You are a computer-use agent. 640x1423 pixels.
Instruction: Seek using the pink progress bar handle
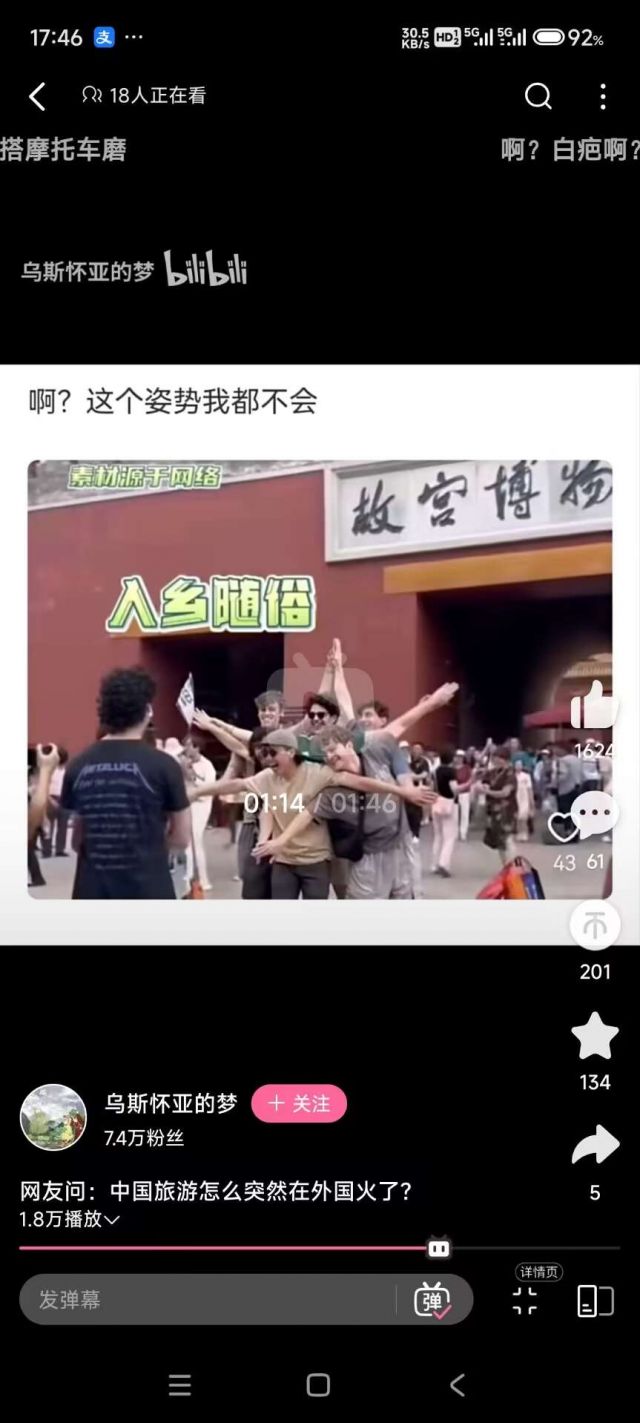438,1248
